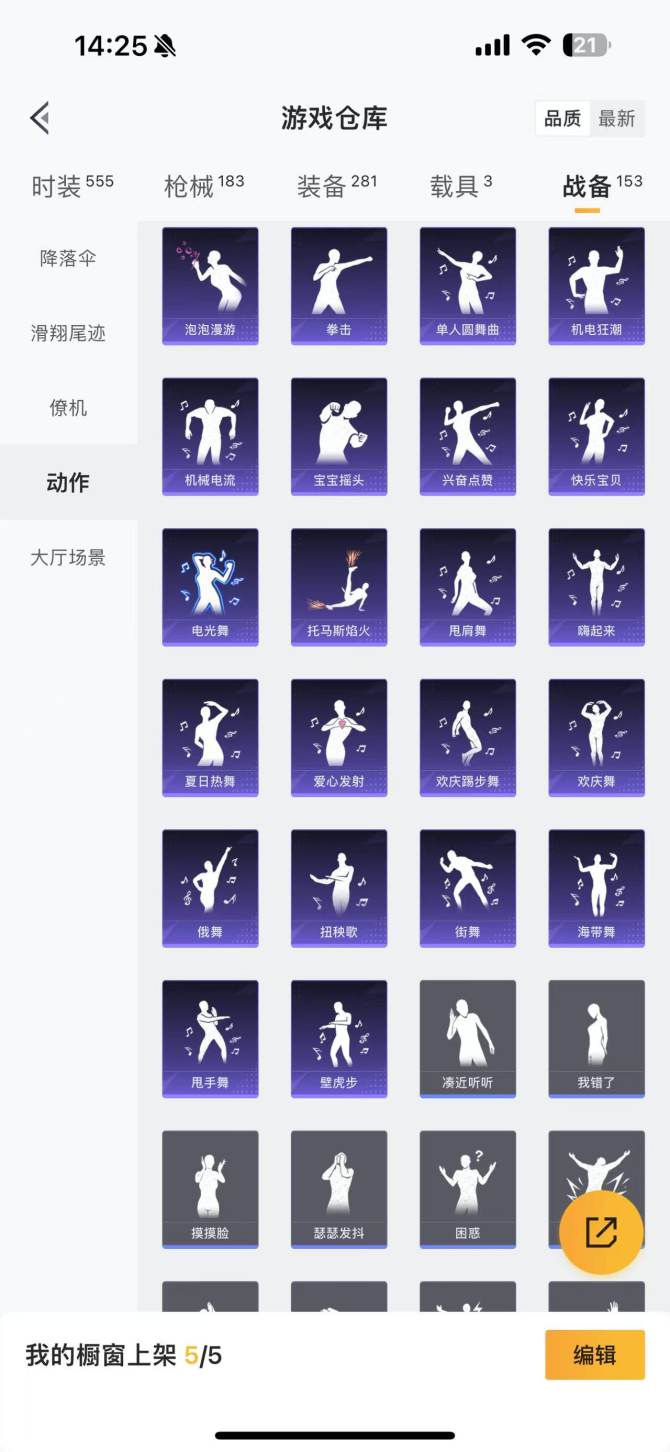Sort the warehouse by 品质

[x=562, y=119]
